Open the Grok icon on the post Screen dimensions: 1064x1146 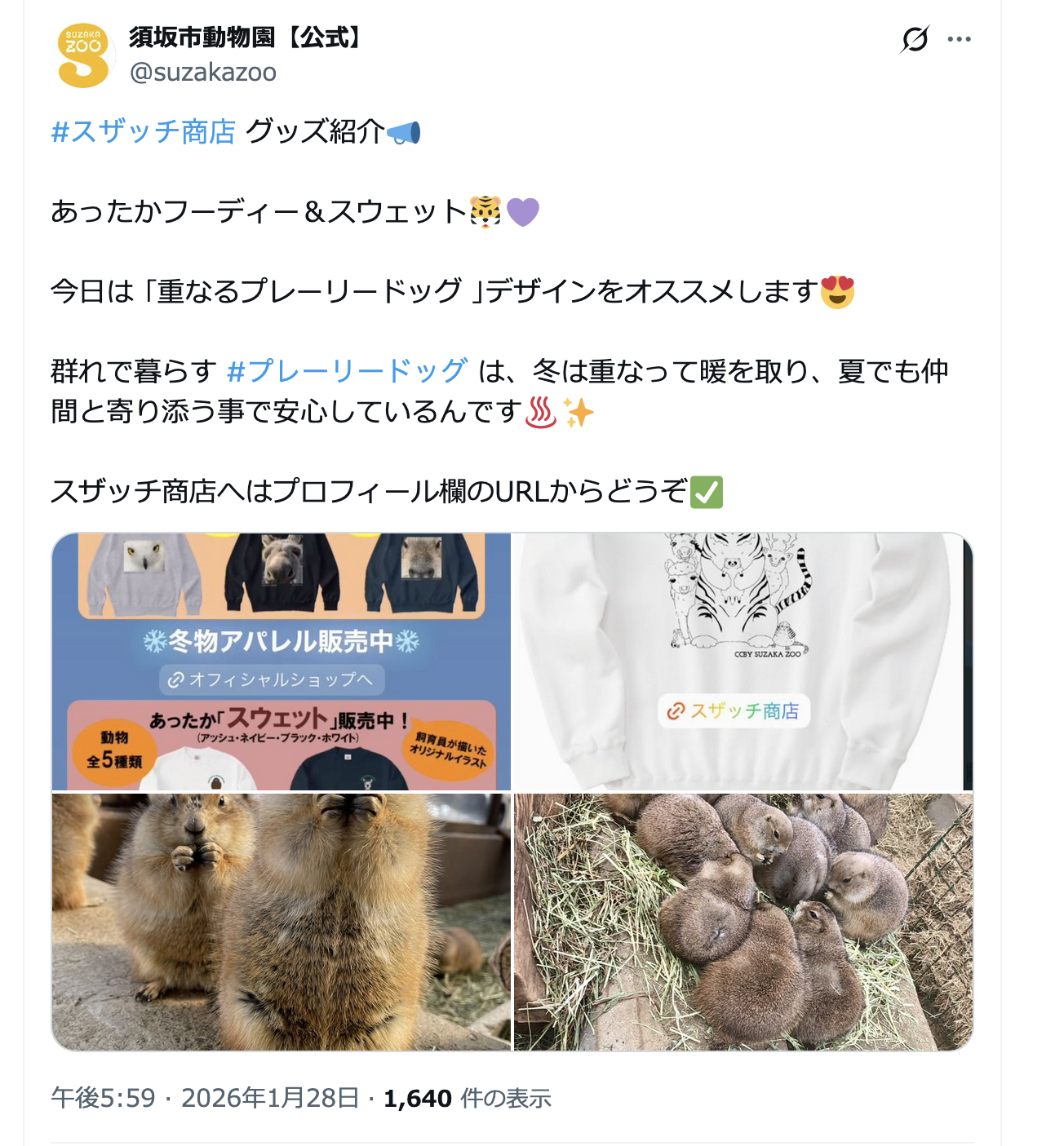(x=915, y=39)
